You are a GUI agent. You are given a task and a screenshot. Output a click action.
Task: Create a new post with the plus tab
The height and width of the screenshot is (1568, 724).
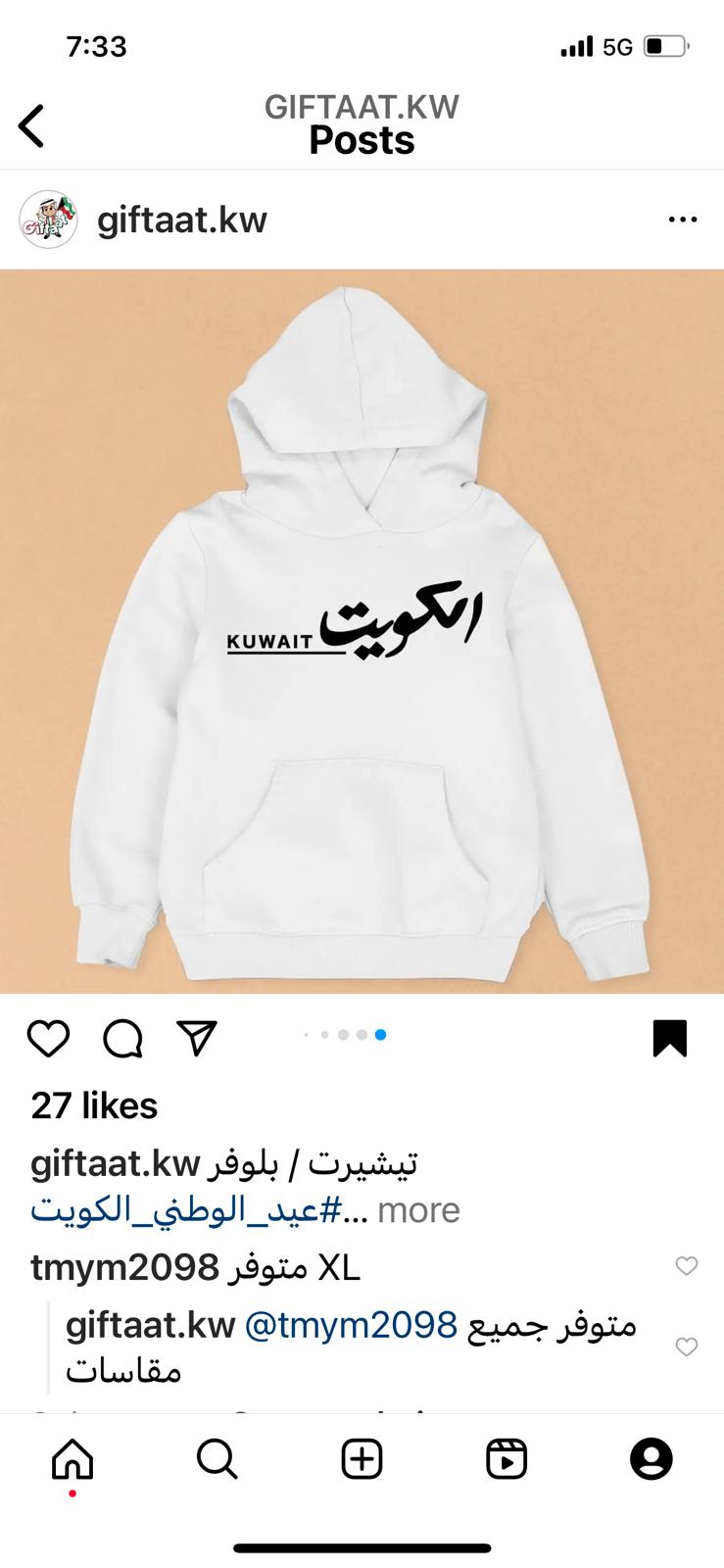pos(362,1460)
